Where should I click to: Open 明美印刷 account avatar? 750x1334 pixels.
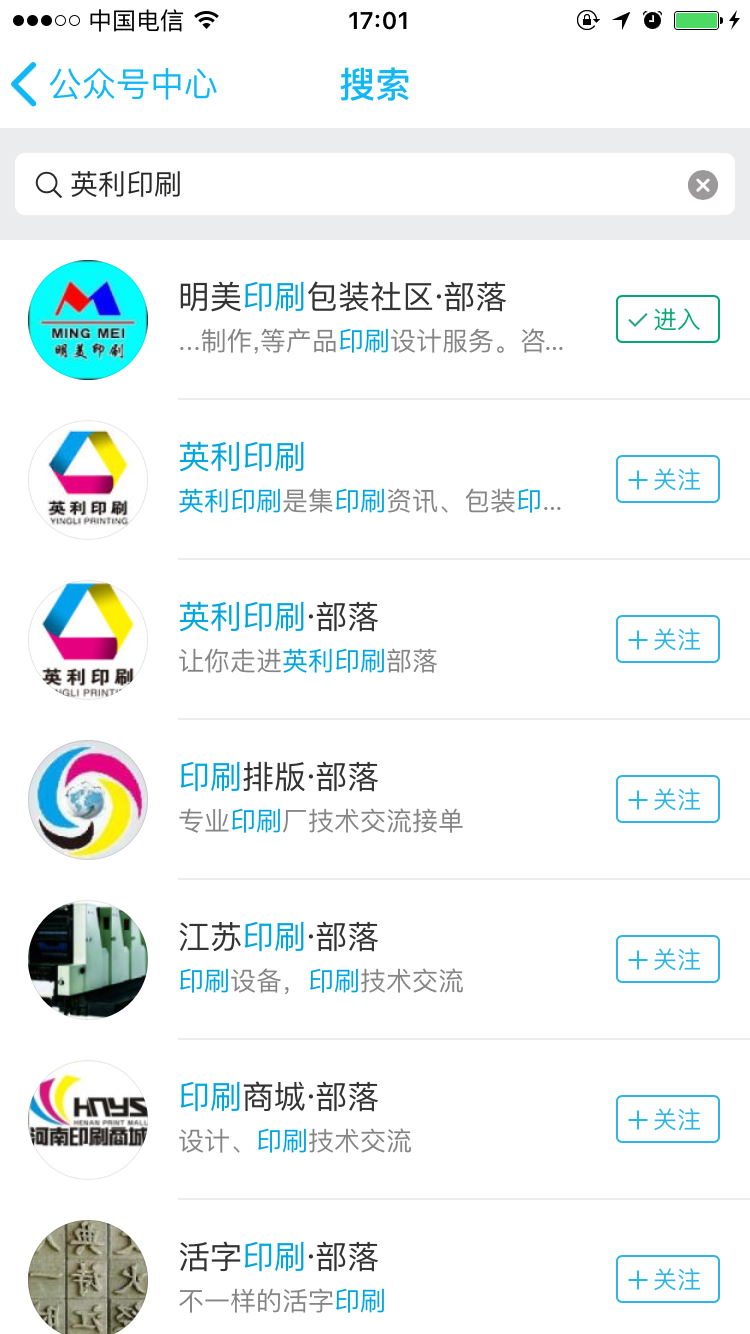coord(87,320)
